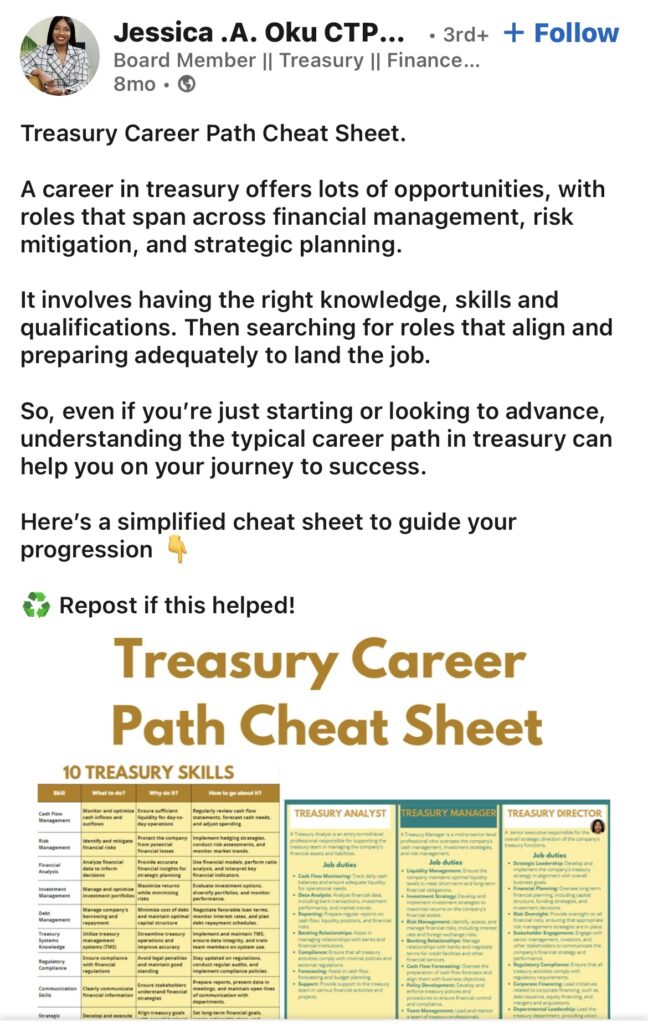This screenshot has height=1024, width=648.
Task: Open the Treasury Career Path Cheat Sheet image
Action: coord(324,820)
